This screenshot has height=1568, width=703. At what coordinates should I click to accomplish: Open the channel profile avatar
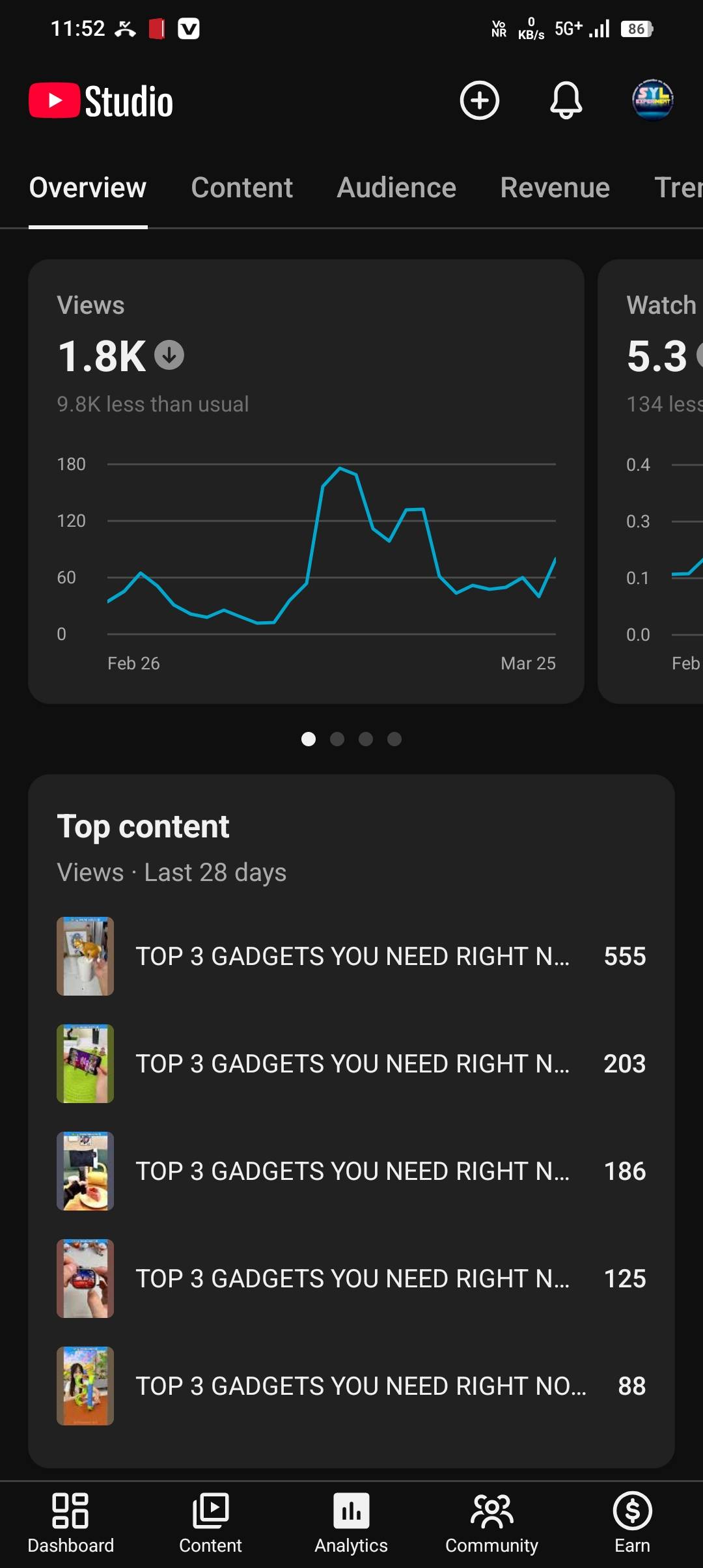(x=652, y=100)
